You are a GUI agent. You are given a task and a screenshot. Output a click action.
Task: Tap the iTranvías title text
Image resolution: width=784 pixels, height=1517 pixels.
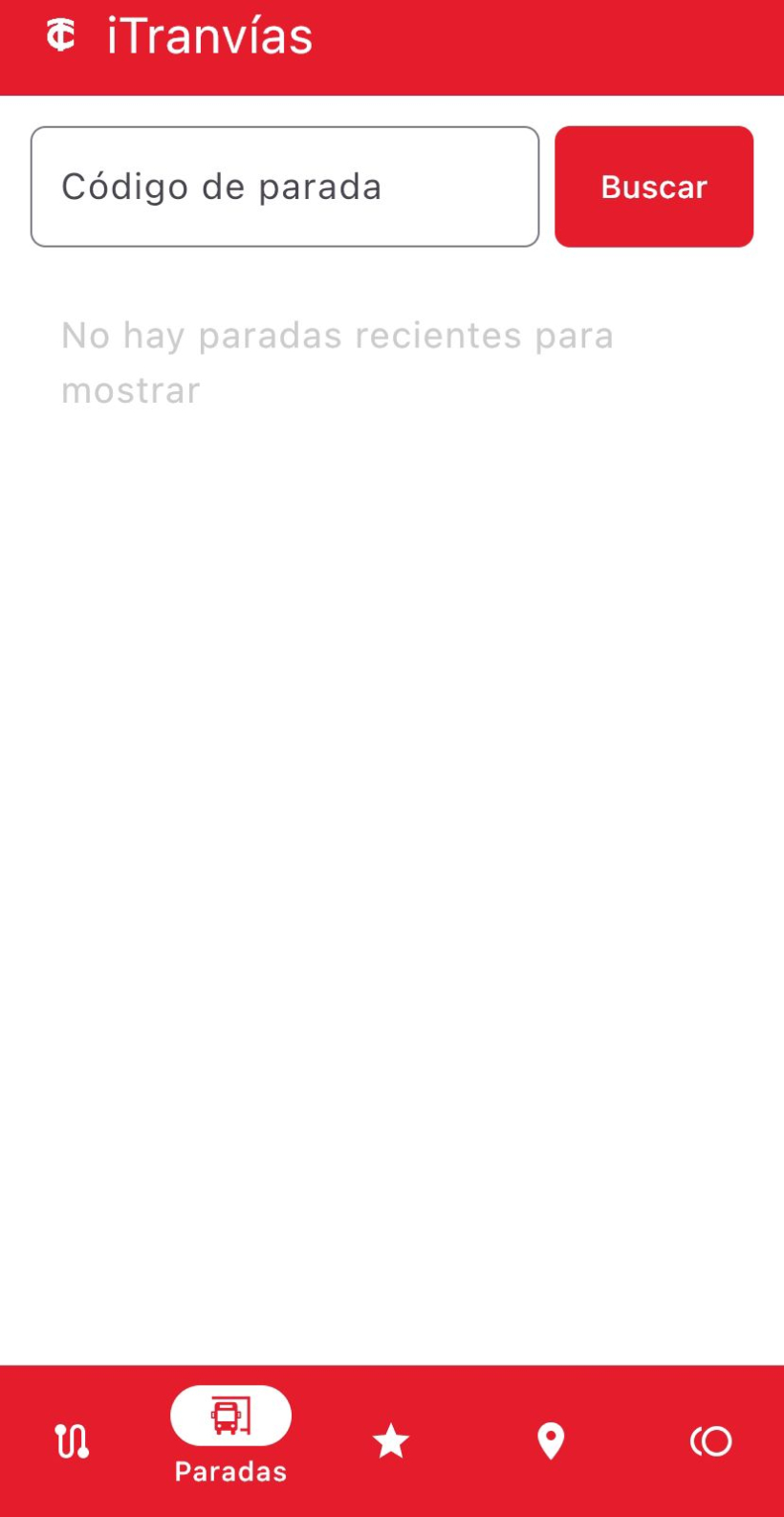tap(209, 35)
